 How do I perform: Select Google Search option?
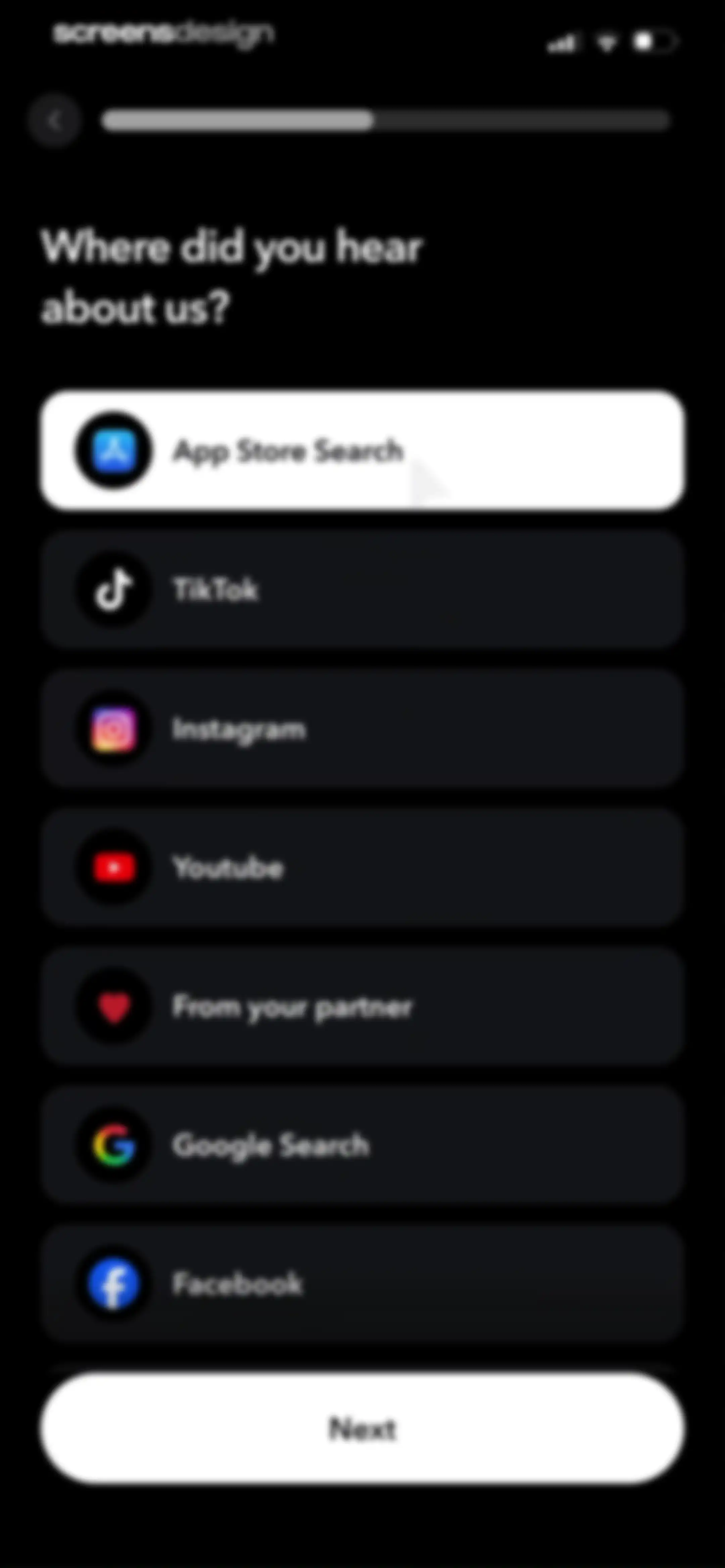pos(362,1145)
